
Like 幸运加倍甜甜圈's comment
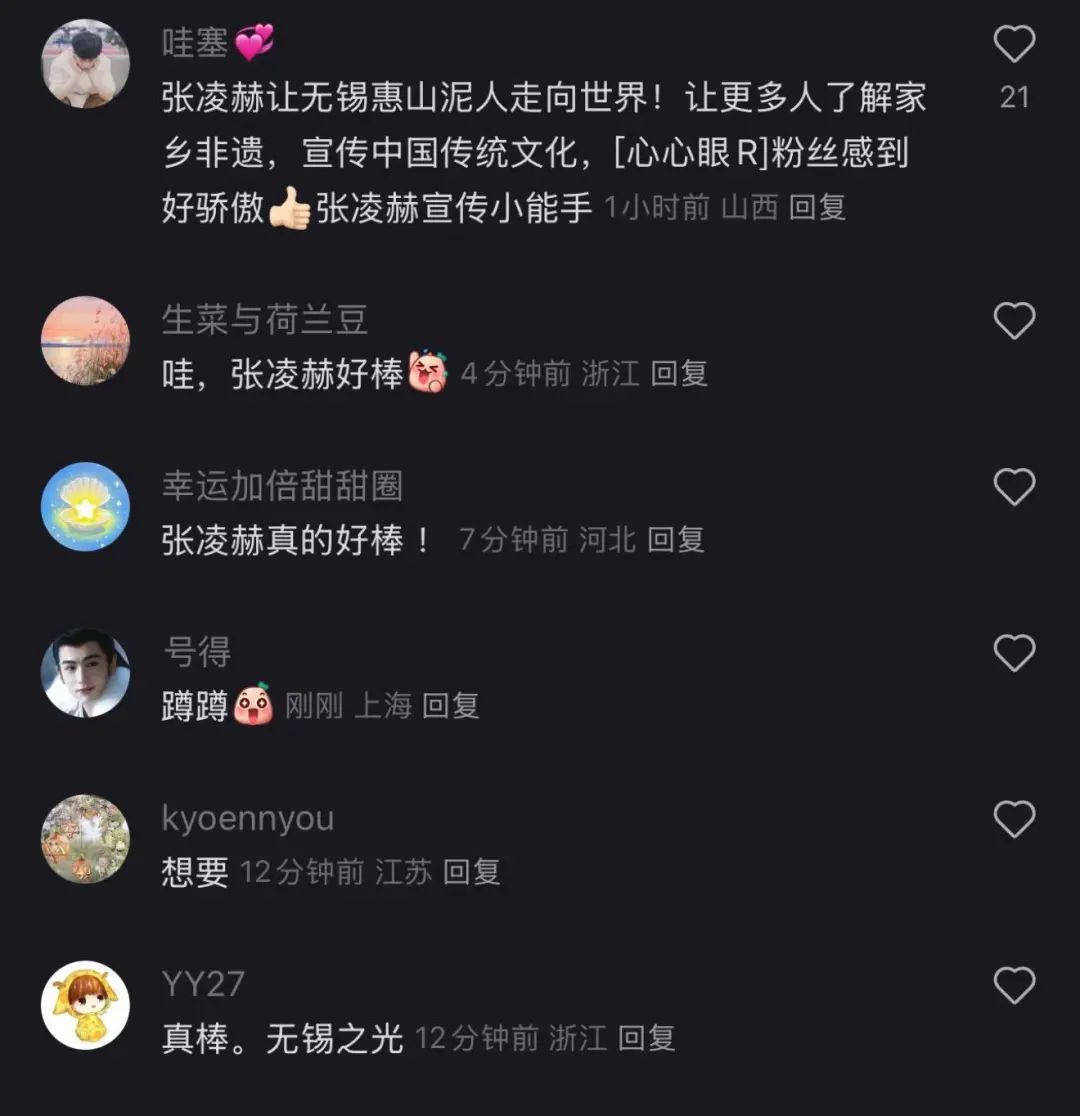(1014, 487)
